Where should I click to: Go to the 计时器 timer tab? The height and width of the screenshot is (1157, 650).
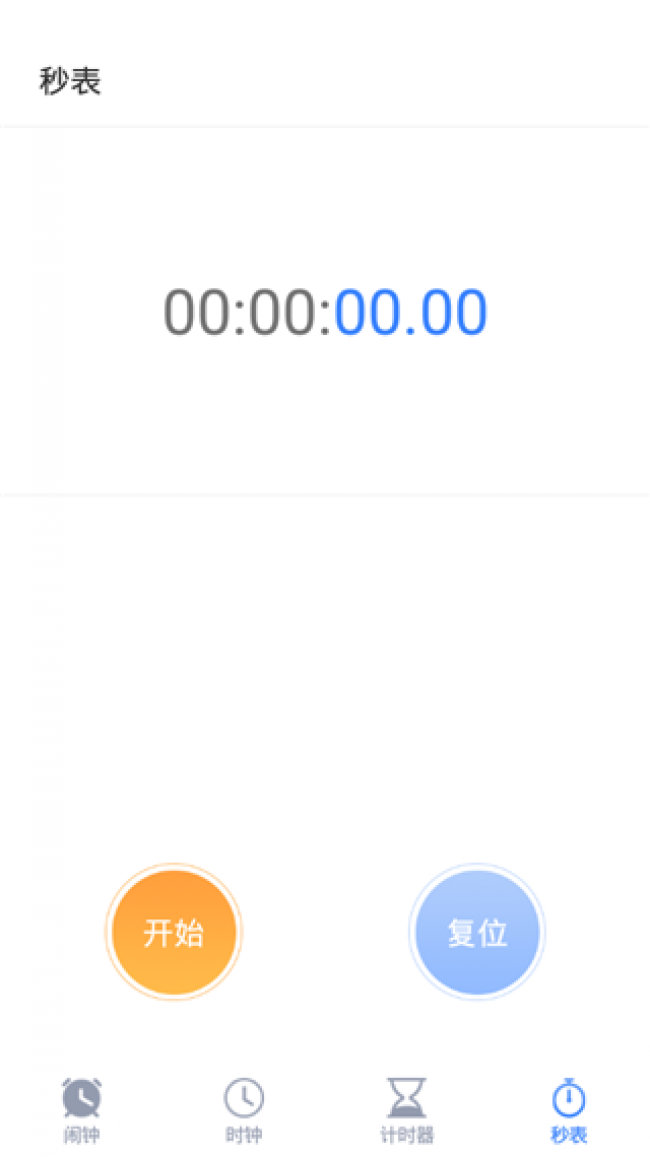click(x=406, y=1110)
